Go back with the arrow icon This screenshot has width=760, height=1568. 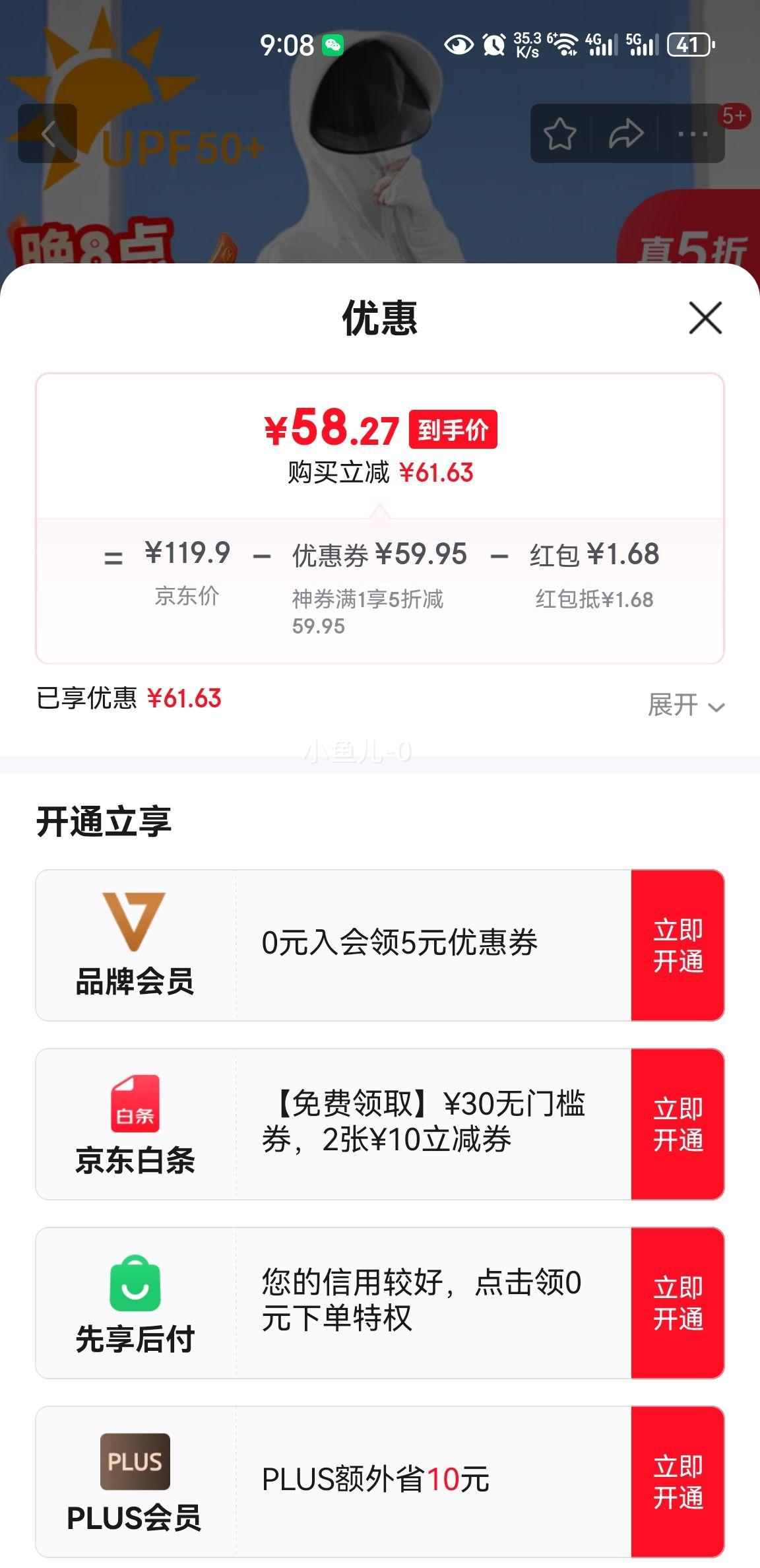coord(47,133)
